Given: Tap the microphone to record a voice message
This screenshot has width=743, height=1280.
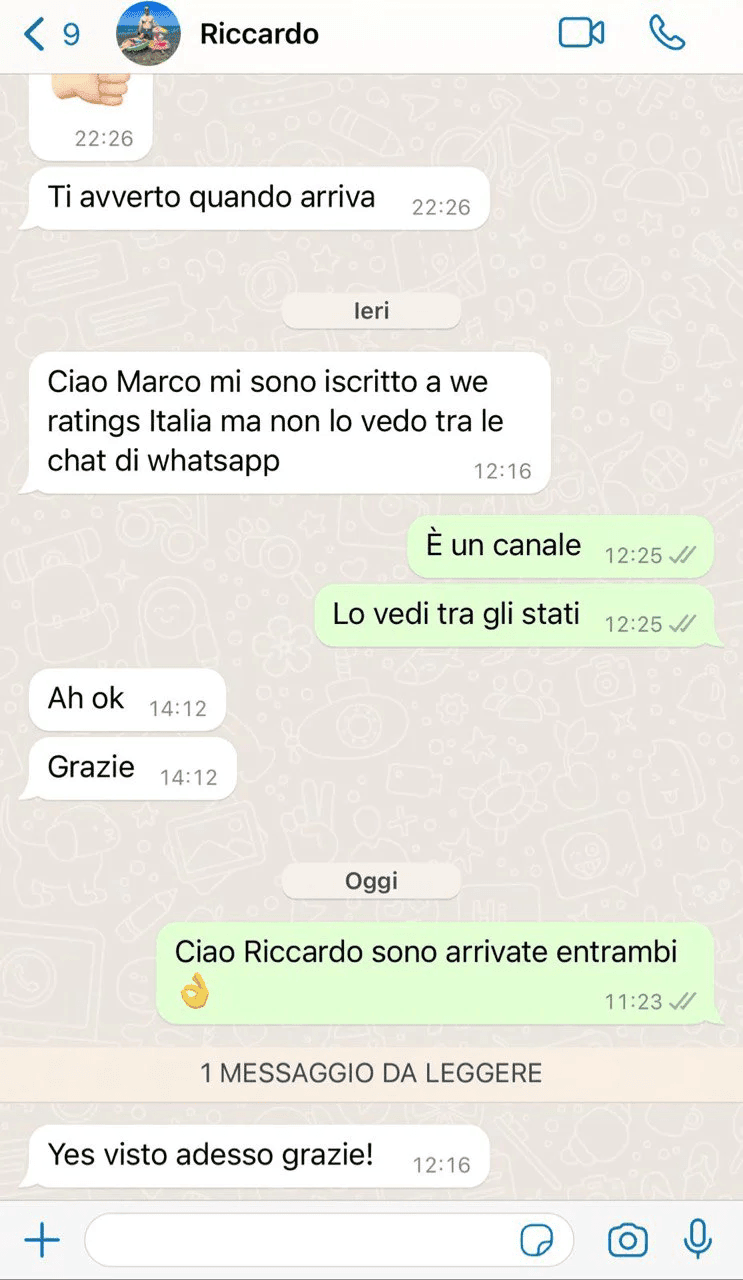Looking at the screenshot, I should [698, 1240].
